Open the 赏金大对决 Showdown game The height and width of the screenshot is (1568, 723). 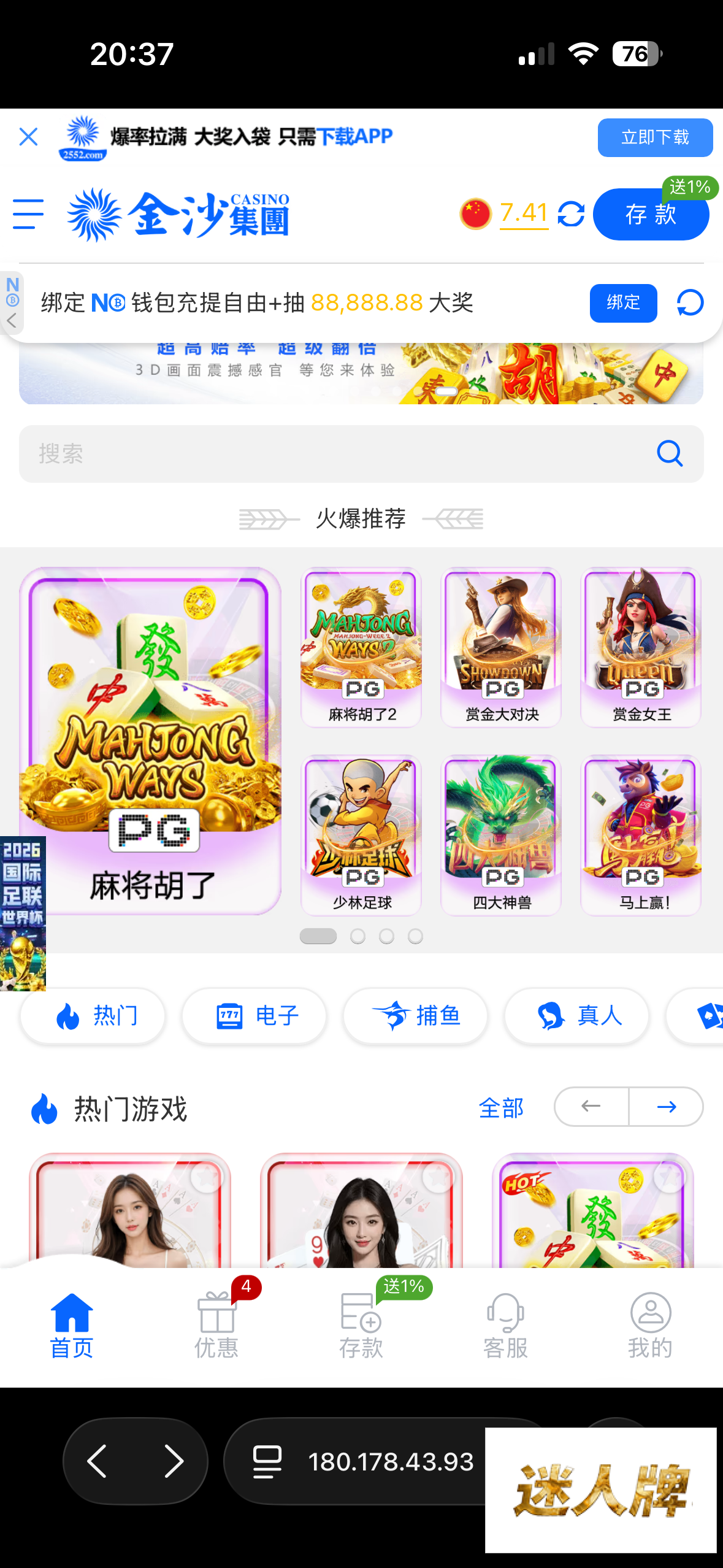[501, 647]
